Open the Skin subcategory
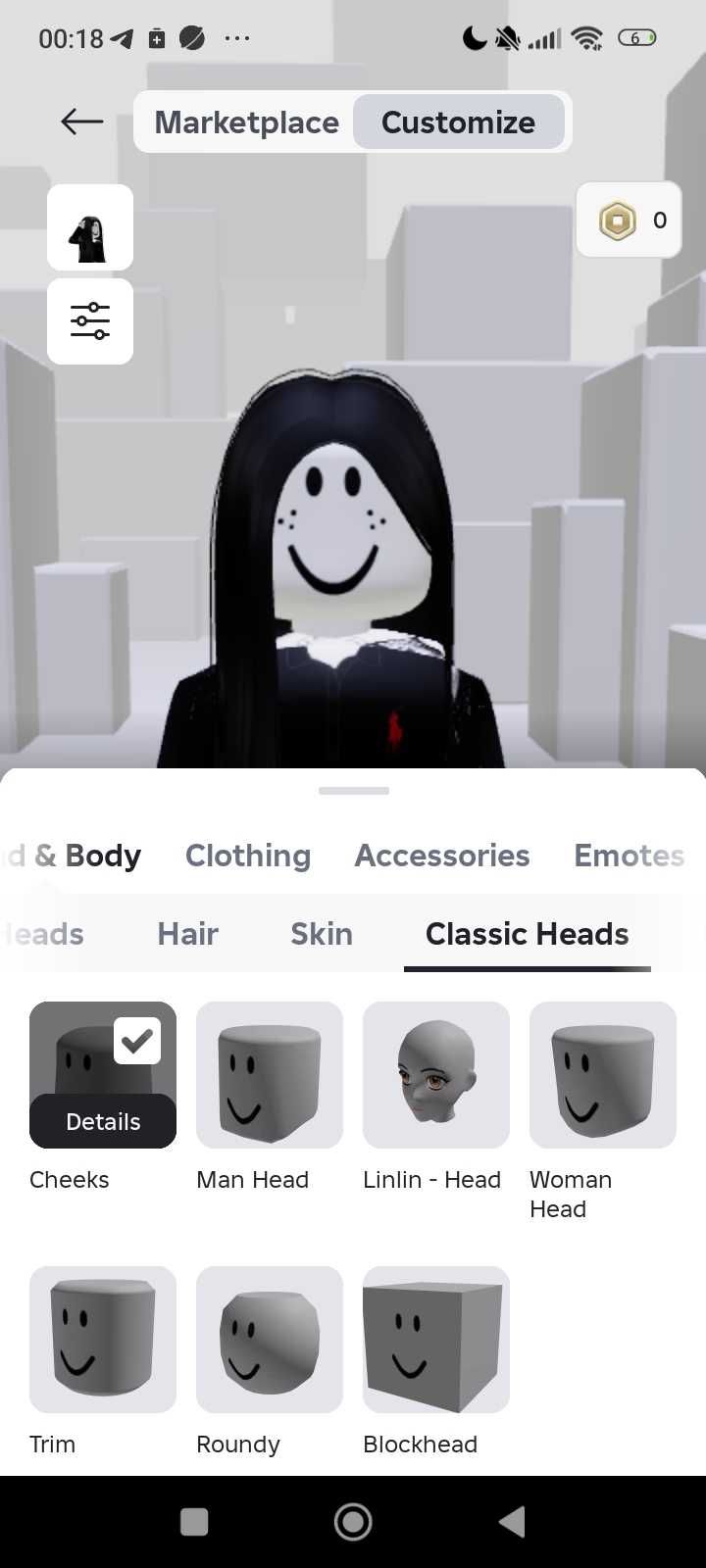 322,934
